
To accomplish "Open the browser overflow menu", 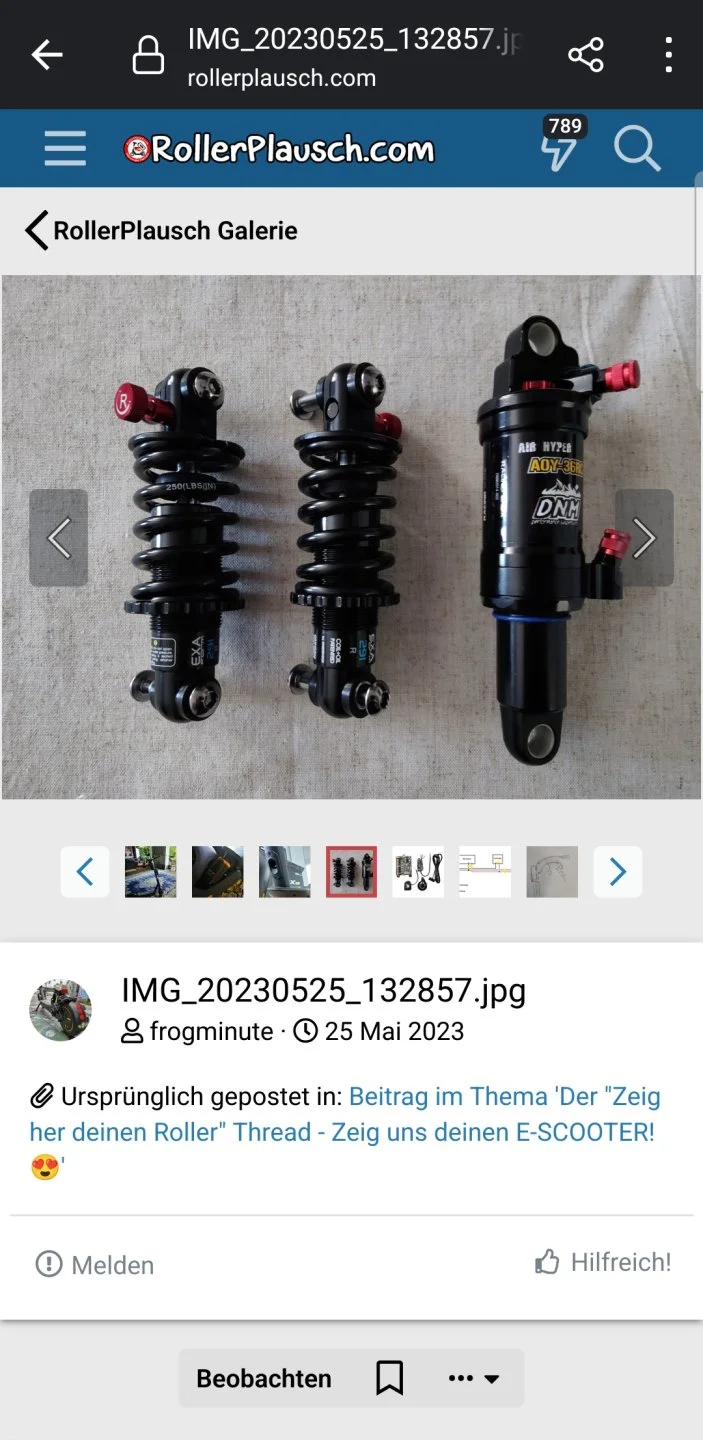I will (668, 55).
